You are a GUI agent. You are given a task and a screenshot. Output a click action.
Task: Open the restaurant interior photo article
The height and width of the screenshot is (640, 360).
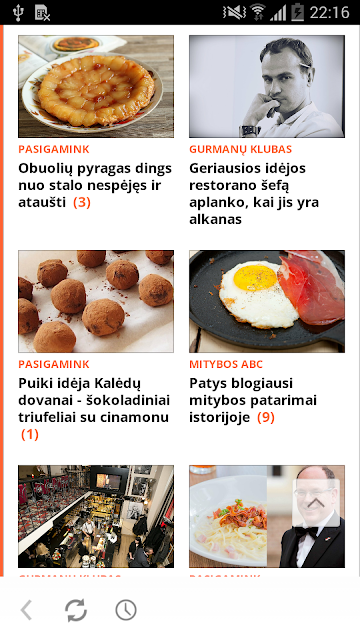(x=96, y=516)
